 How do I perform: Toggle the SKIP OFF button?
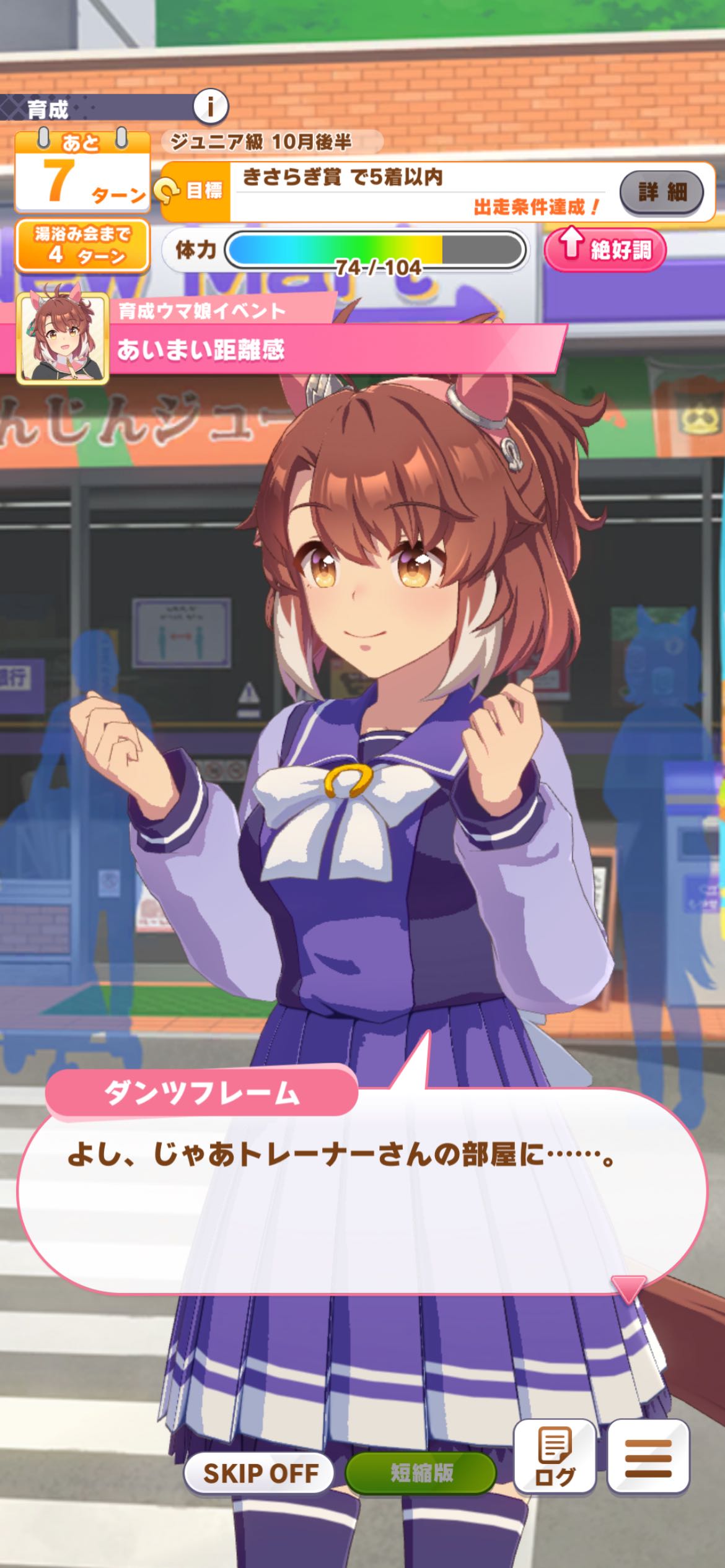pos(260,1473)
